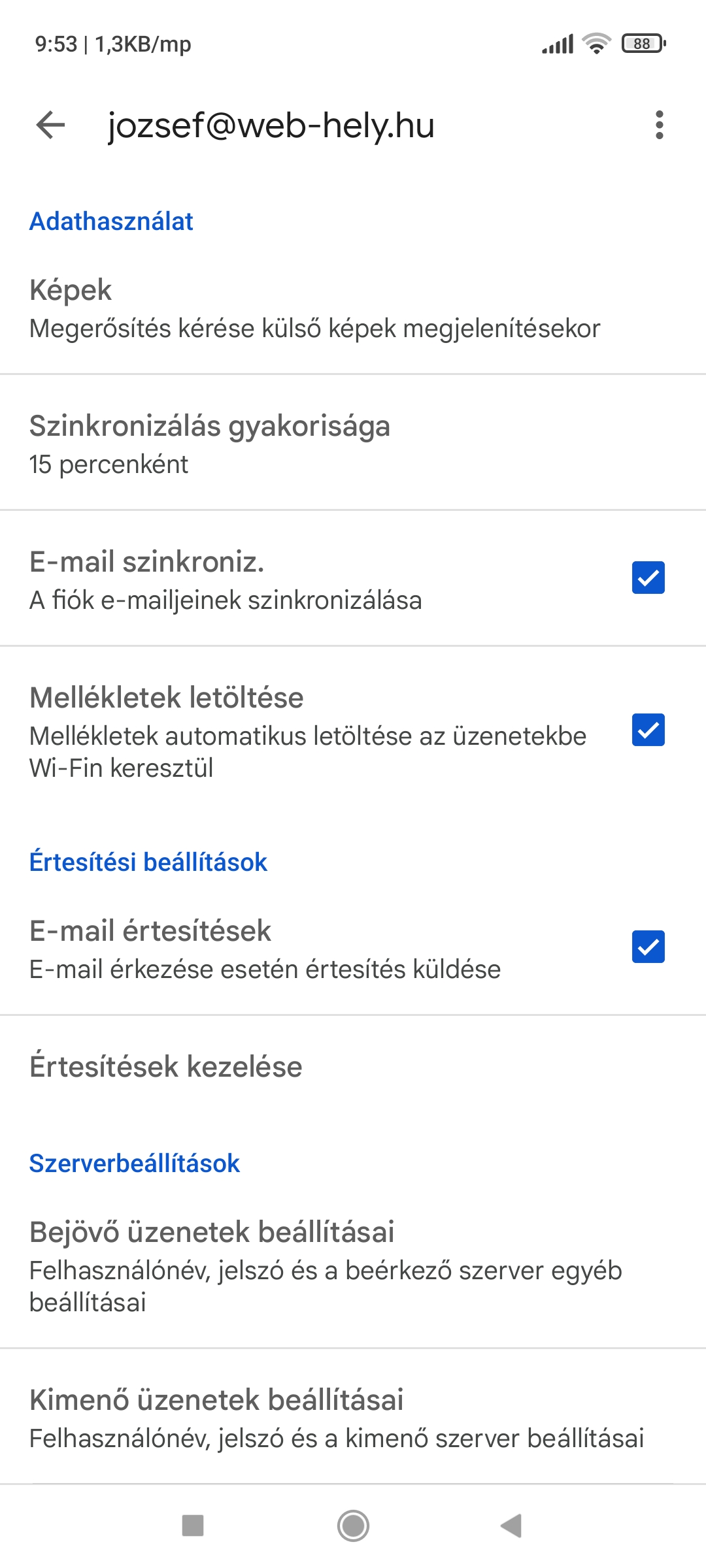The width and height of the screenshot is (706, 1568).
Task: Open recent apps with the square button
Action: click(x=193, y=1526)
